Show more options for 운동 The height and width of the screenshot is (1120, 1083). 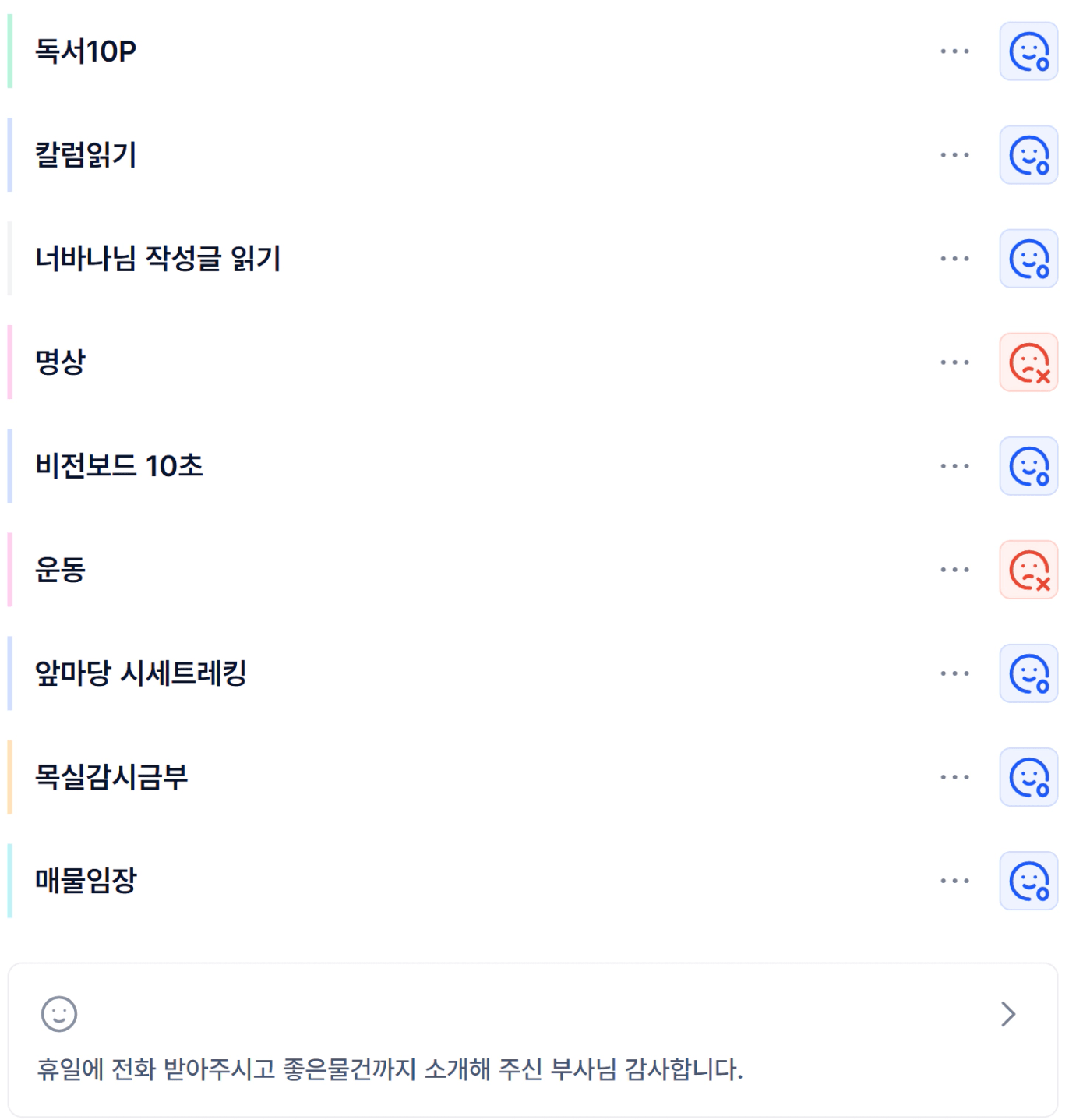[954, 570]
